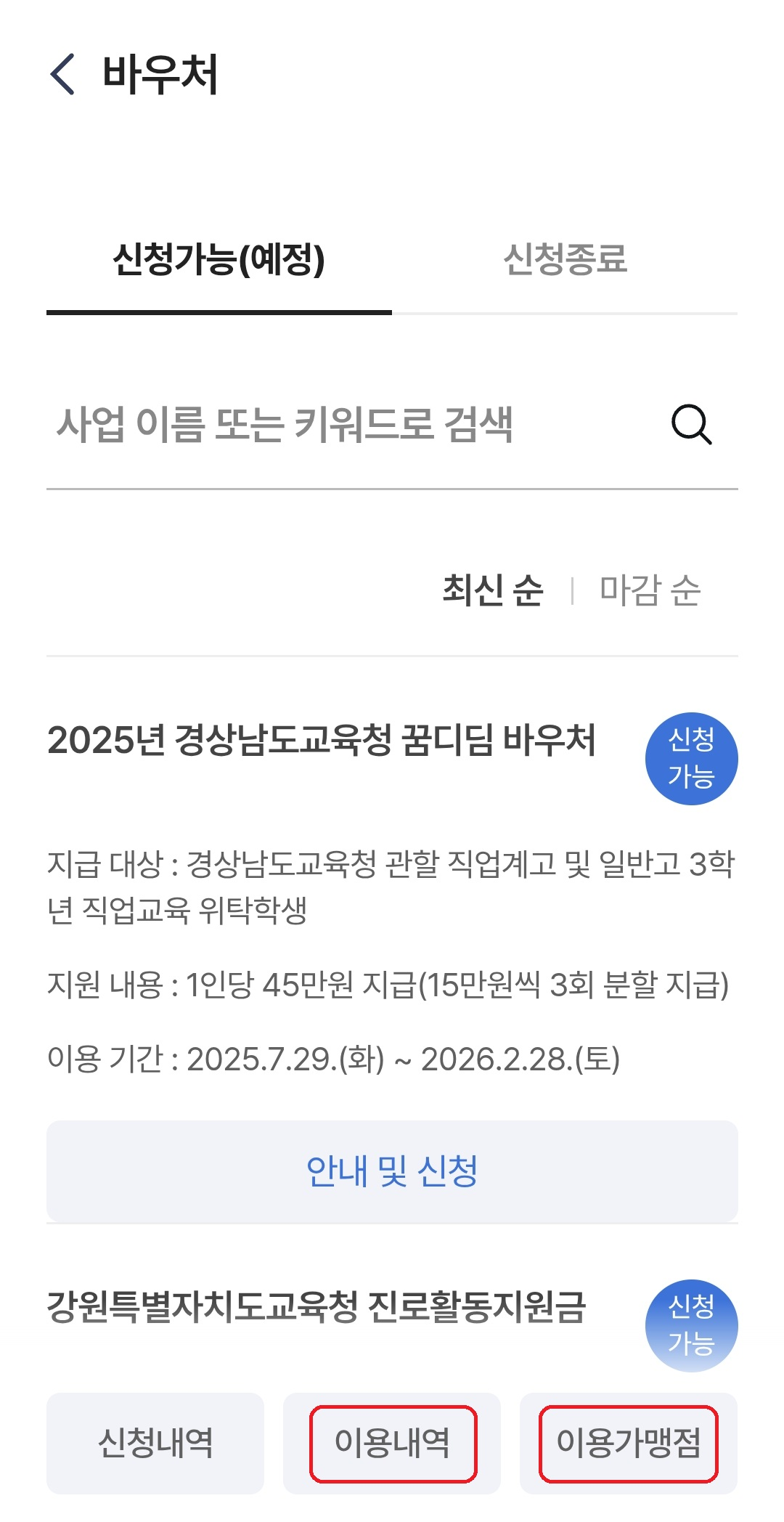Tap the 지급 대상 description text
784x1522 pixels.
click(392, 882)
